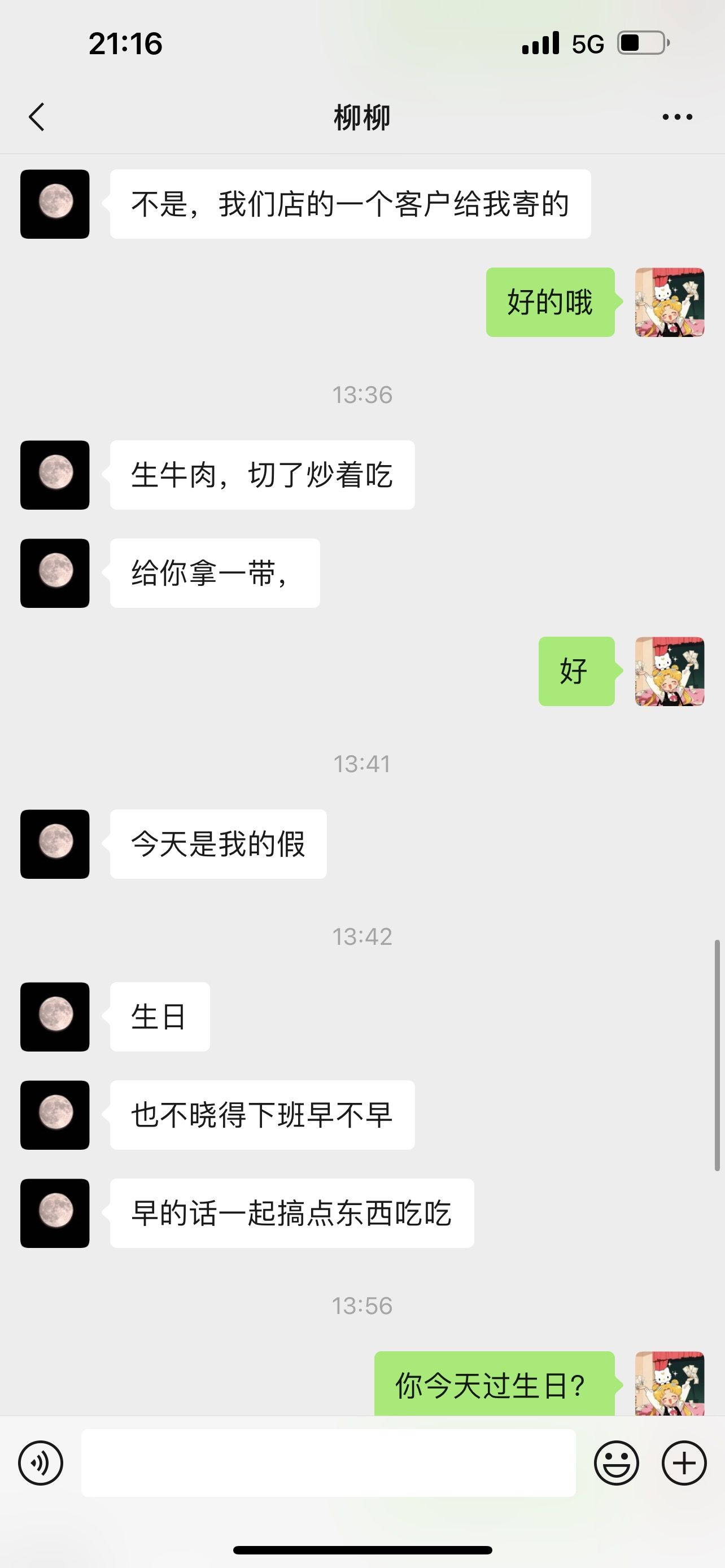Image resolution: width=725 pixels, height=1568 pixels.
Task: Go back to the chat list
Action: (x=37, y=117)
